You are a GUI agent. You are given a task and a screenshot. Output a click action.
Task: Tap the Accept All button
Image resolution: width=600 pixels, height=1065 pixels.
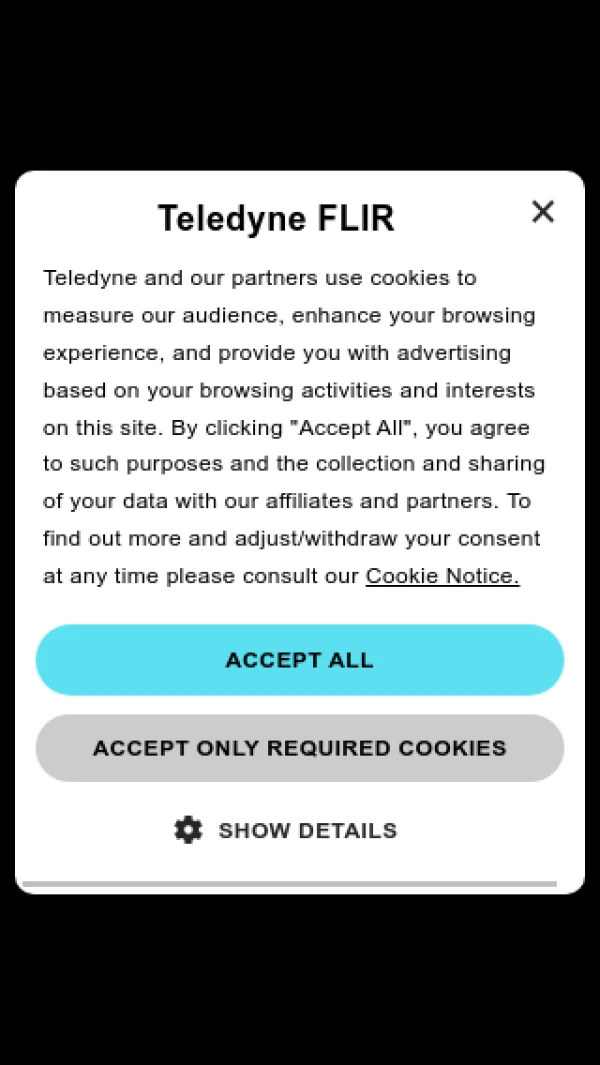tap(300, 660)
